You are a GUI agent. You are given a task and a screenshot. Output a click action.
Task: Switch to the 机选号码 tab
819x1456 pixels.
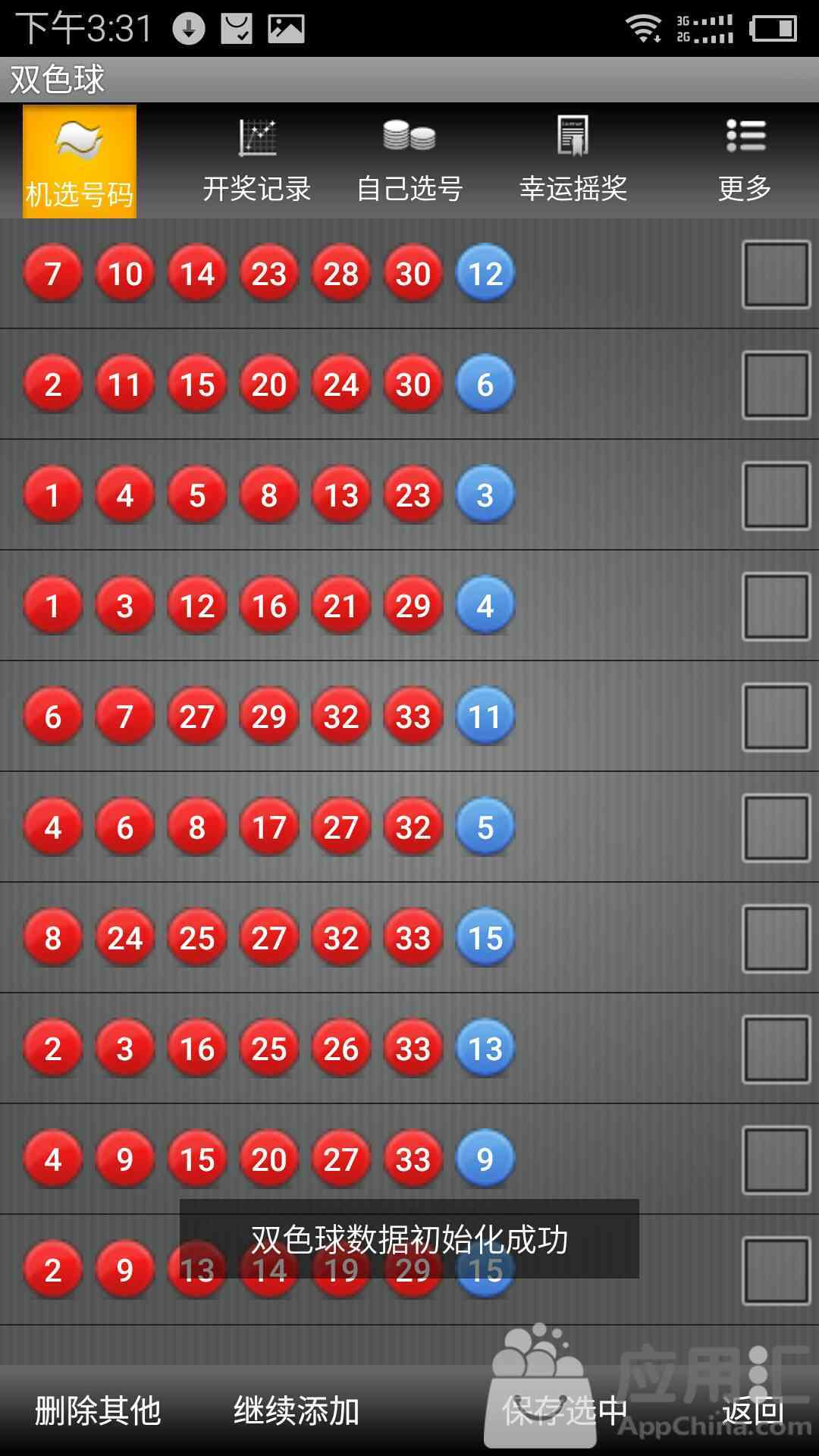pyautogui.click(x=80, y=162)
